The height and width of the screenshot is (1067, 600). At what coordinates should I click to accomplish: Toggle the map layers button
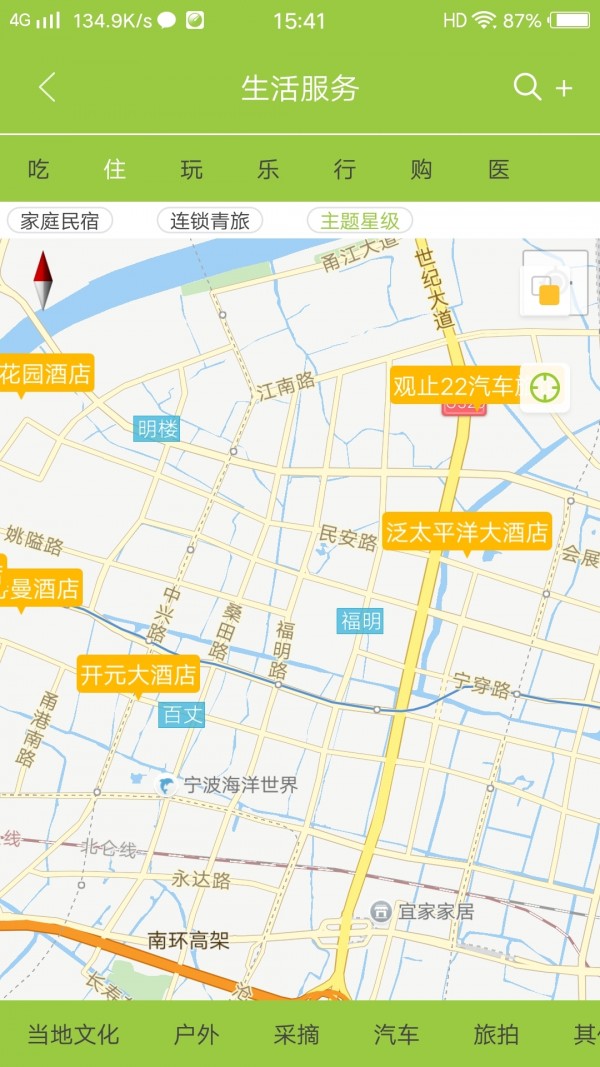(x=546, y=290)
